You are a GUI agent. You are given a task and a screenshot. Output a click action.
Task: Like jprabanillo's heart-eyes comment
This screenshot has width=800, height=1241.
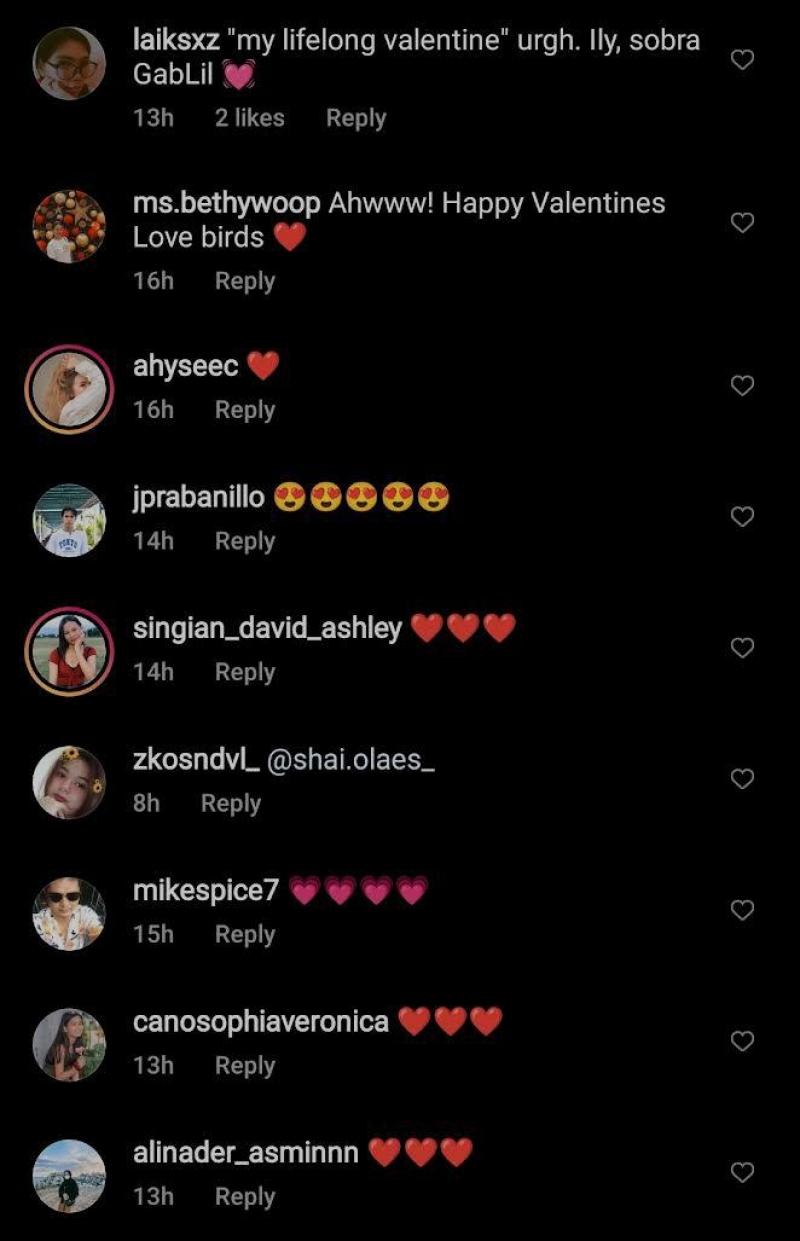coord(742,516)
